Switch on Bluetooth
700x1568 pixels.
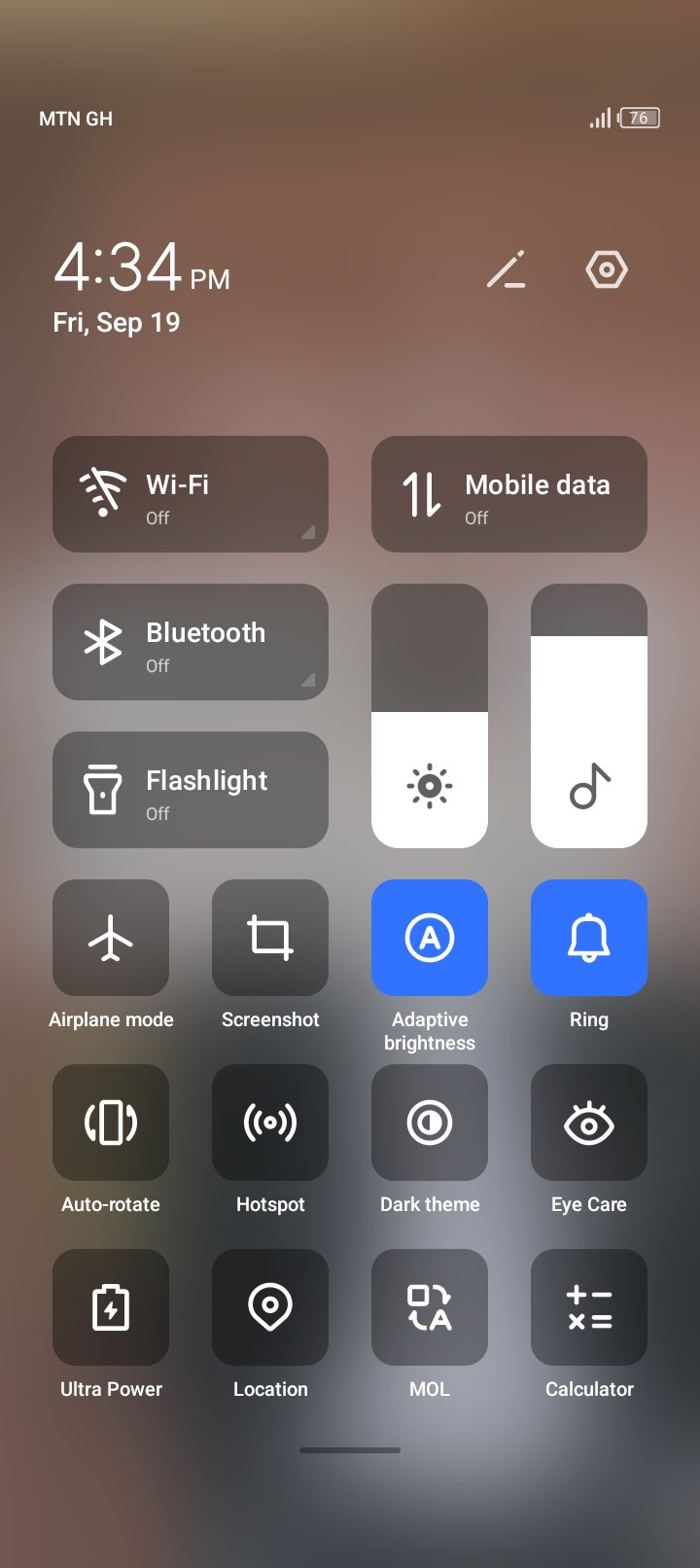[x=191, y=642]
